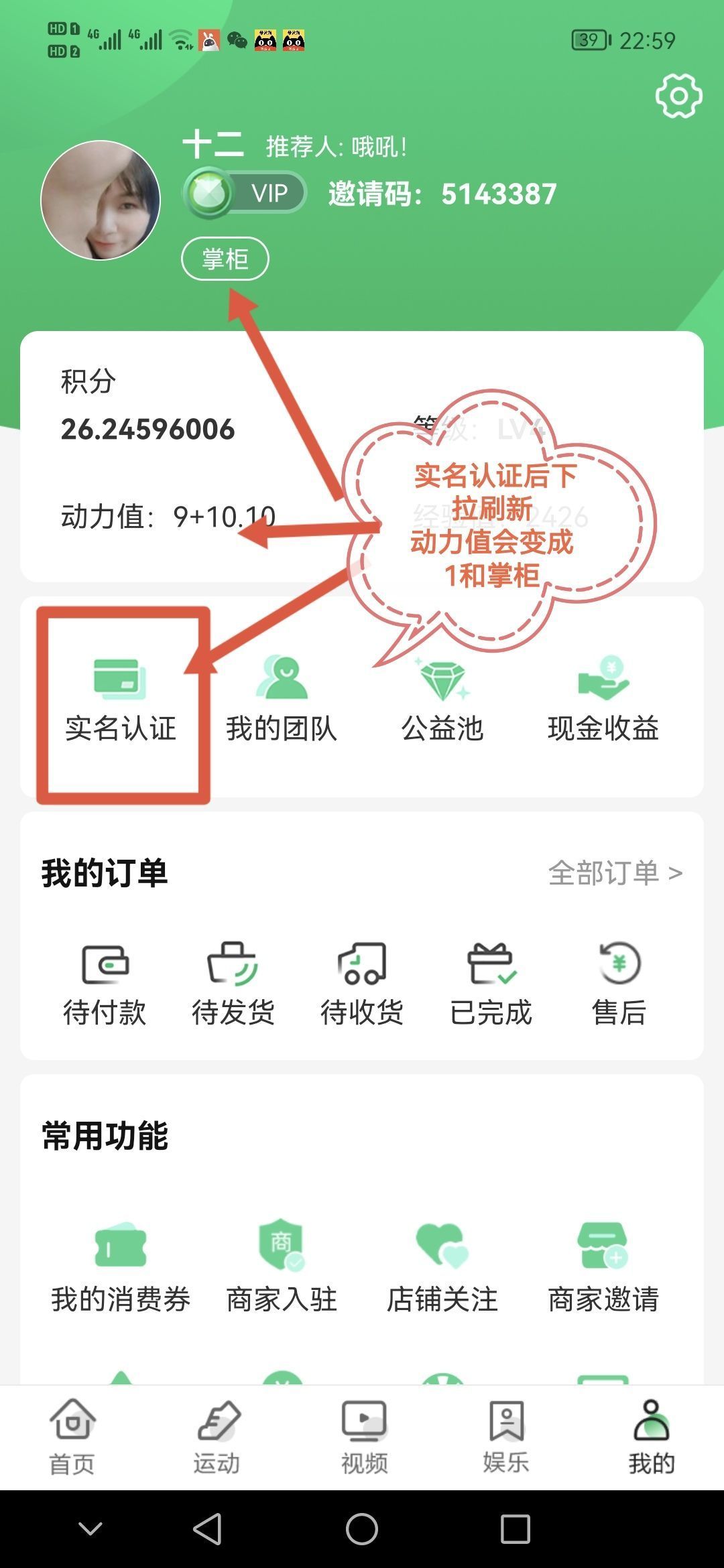Switch to the 首页 home tab

(x=72, y=1437)
